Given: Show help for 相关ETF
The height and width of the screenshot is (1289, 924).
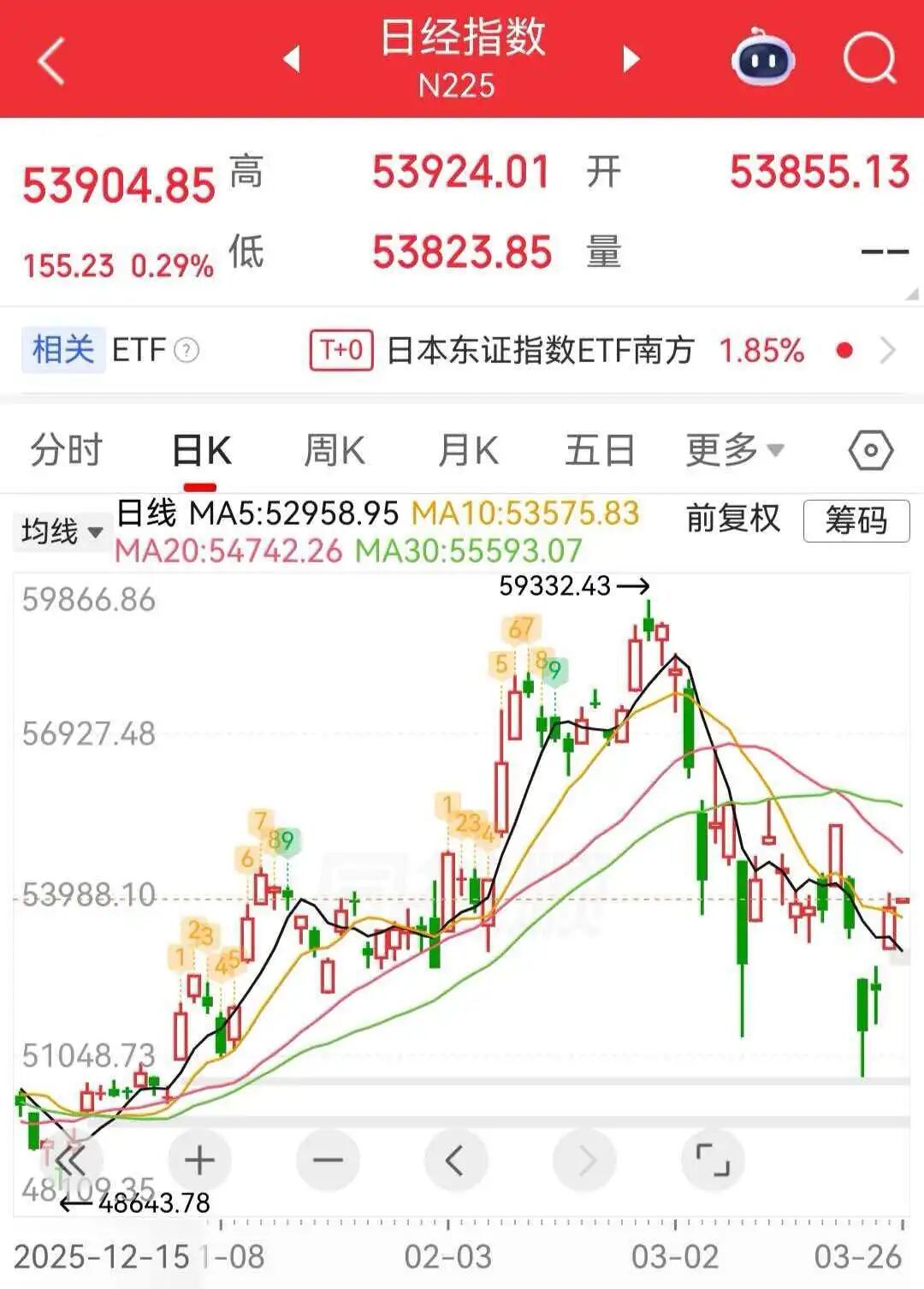Looking at the screenshot, I should [x=187, y=351].
